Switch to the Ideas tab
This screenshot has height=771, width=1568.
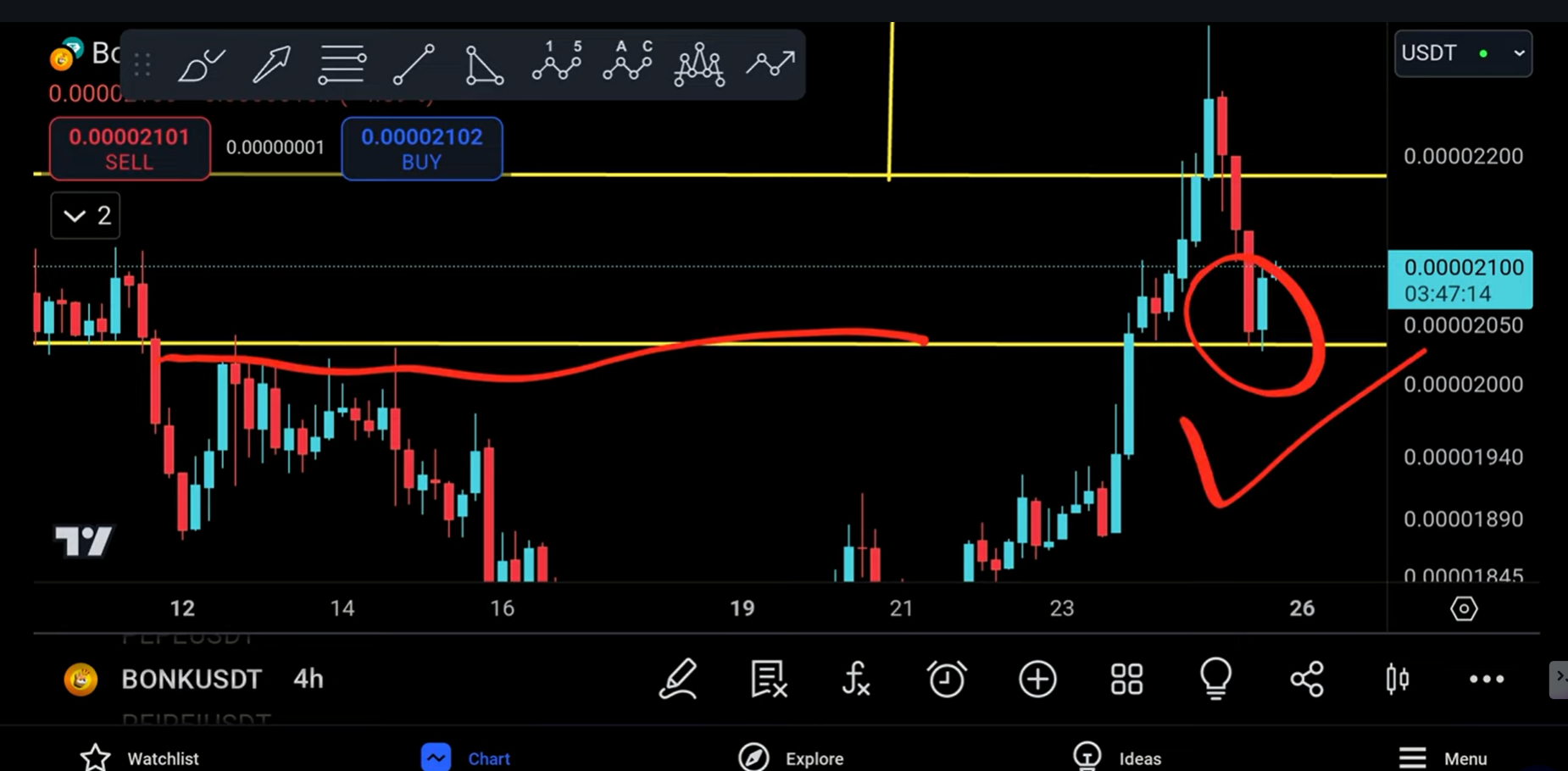click(x=1116, y=757)
